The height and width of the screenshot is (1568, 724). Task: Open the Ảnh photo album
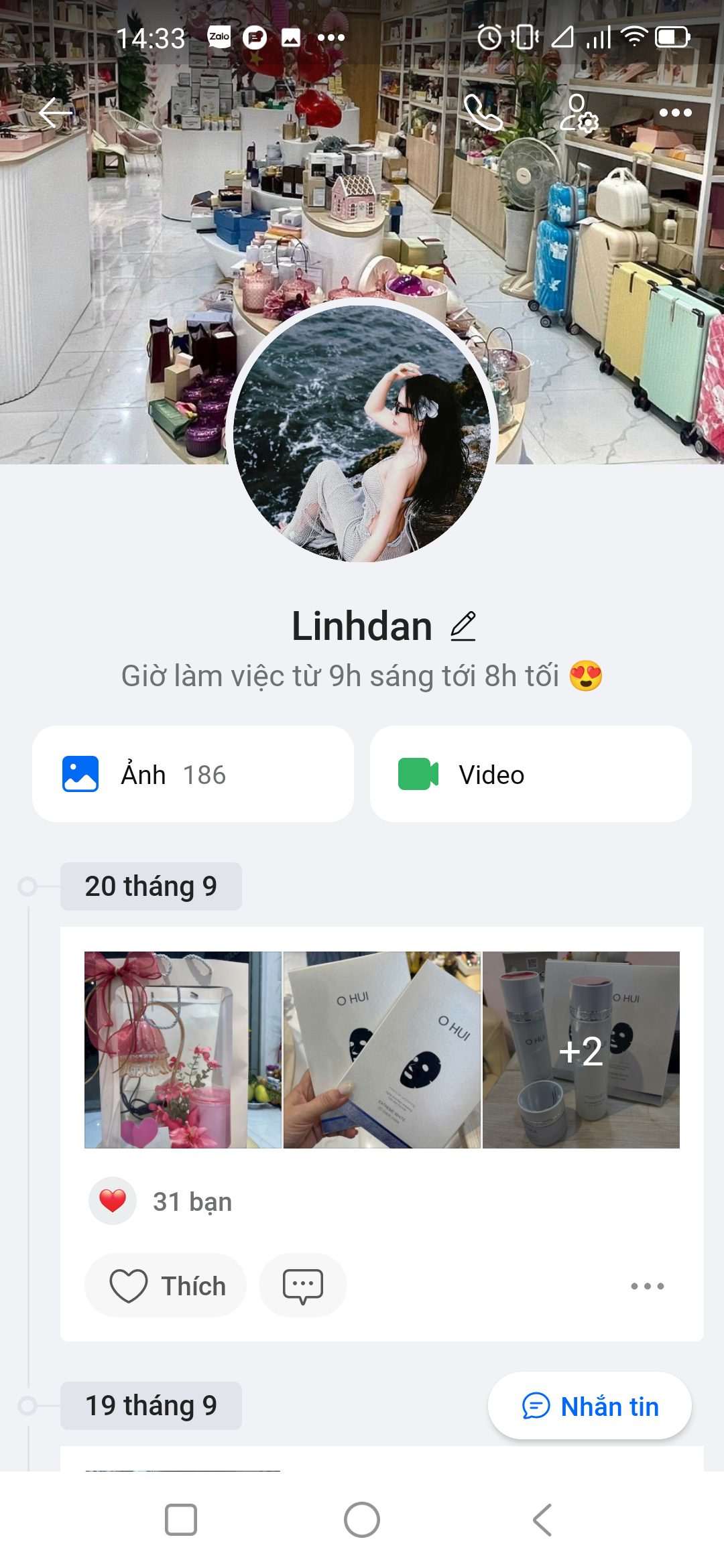pos(193,774)
